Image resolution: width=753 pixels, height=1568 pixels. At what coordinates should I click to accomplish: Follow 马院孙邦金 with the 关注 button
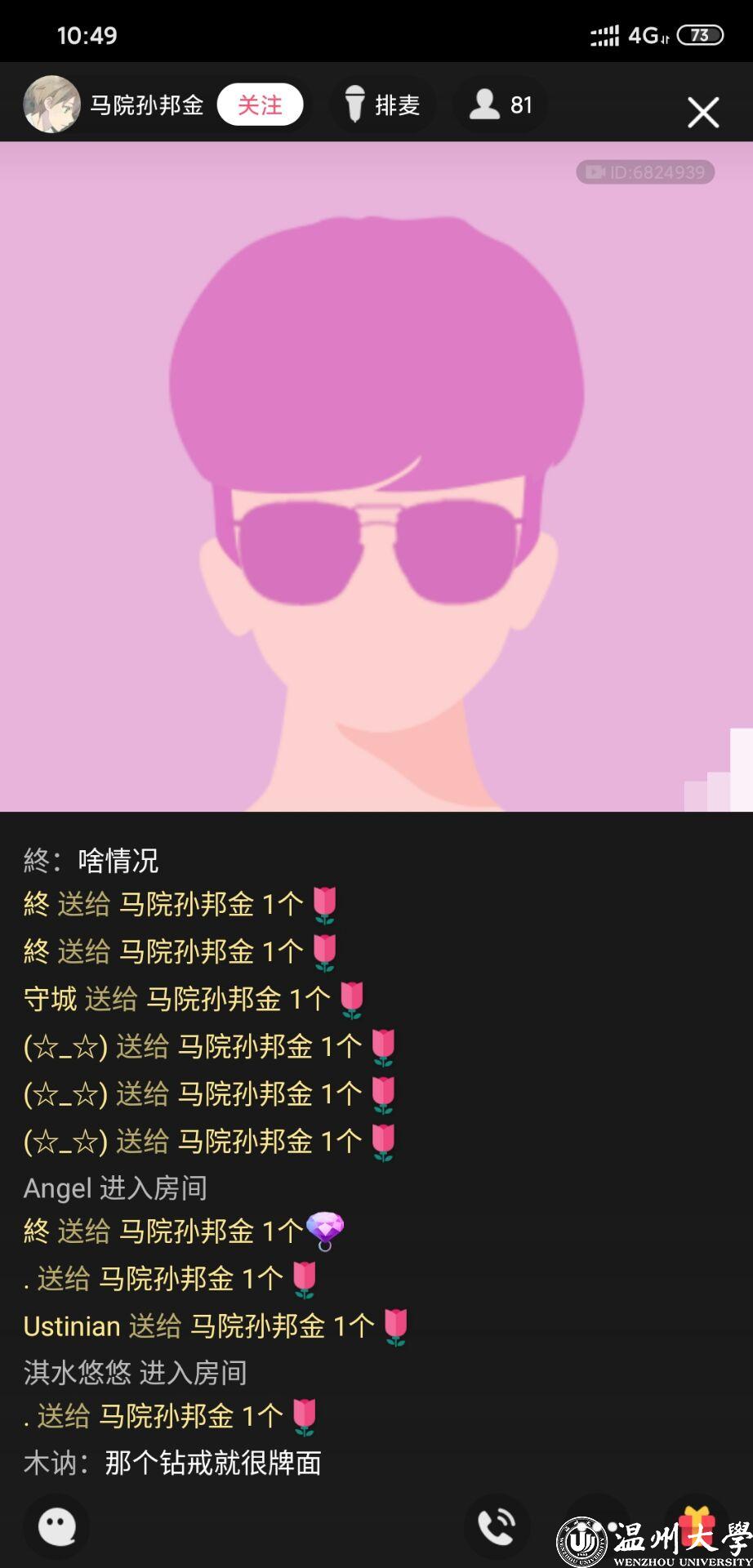point(260,105)
